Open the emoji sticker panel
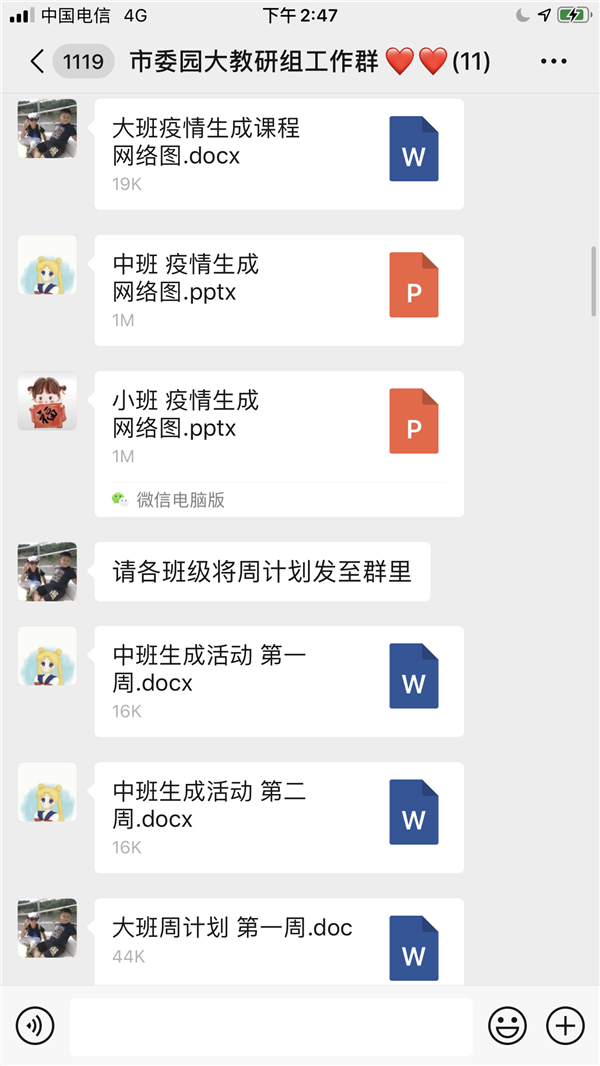This screenshot has height=1066, width=600. click(507, 1025)
